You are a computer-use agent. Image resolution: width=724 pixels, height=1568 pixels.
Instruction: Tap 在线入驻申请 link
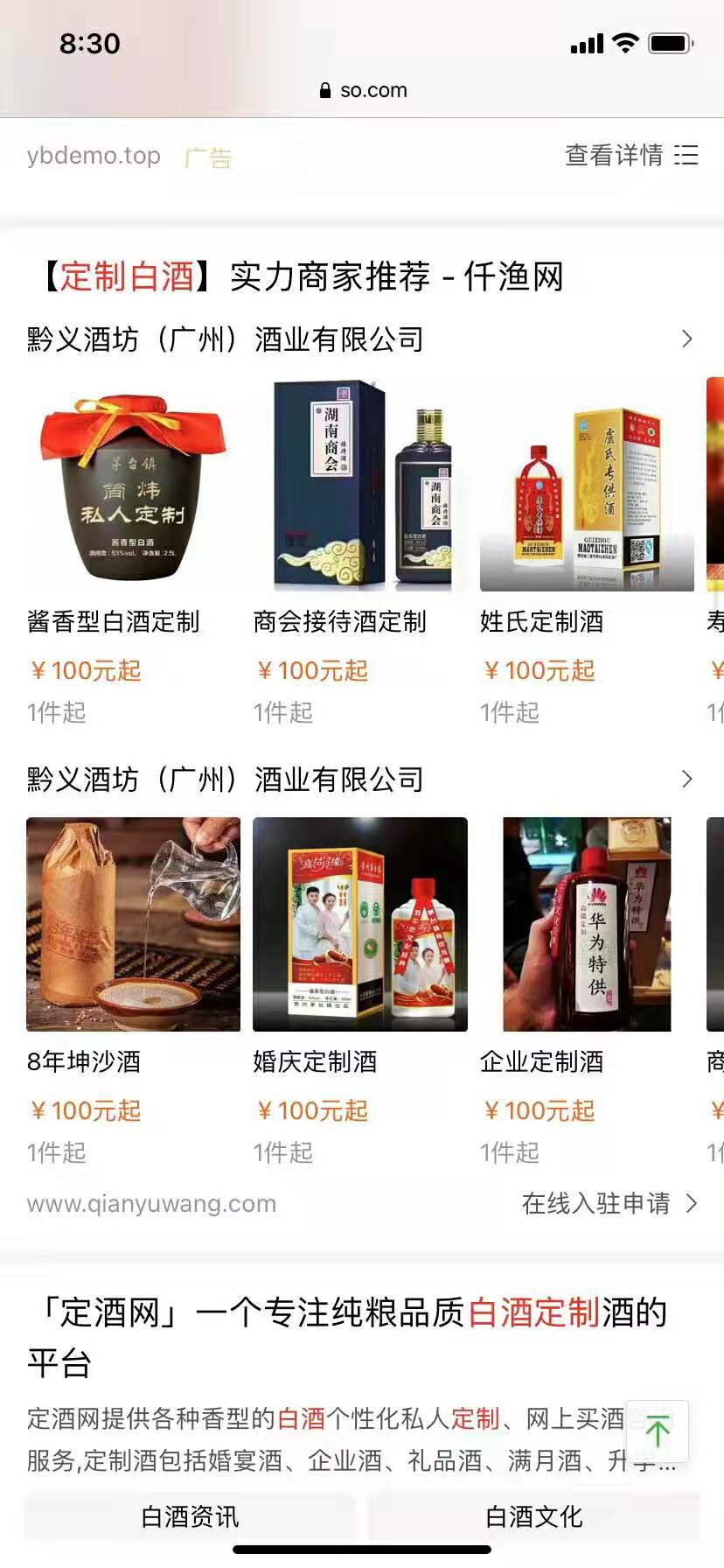[609, 1203]
